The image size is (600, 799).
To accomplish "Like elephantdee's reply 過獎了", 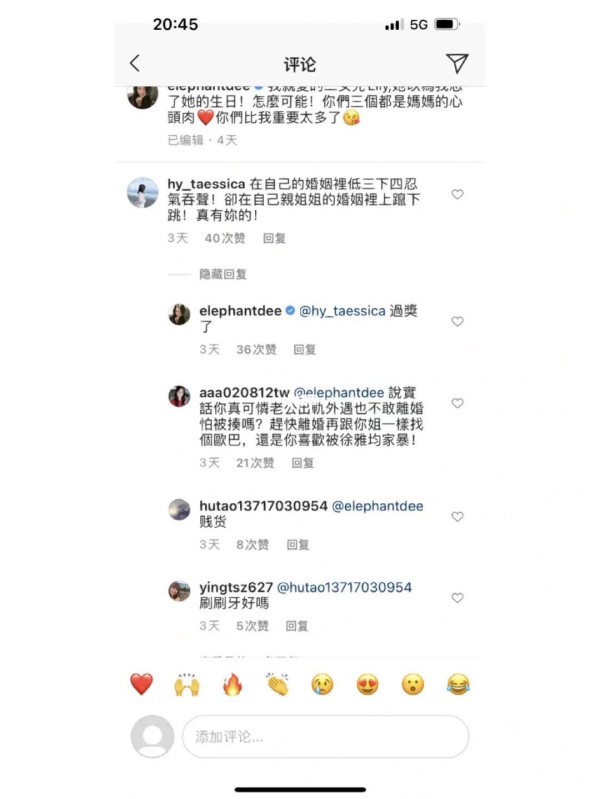I will click(x=457, y=322).
